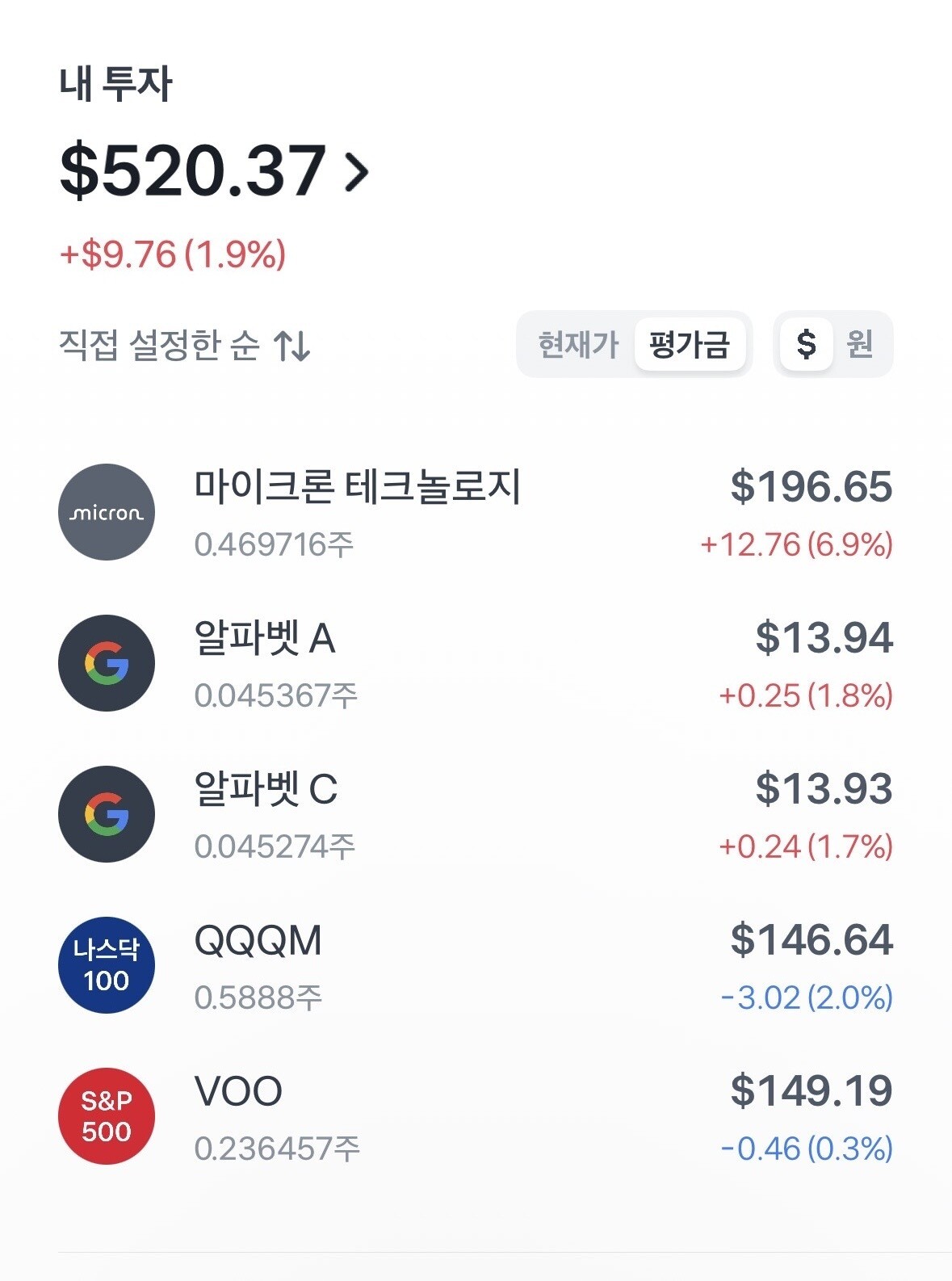Change the sort order 직접 설정한 순
This screenshot has width=952, height=1281.
[185, 346]
